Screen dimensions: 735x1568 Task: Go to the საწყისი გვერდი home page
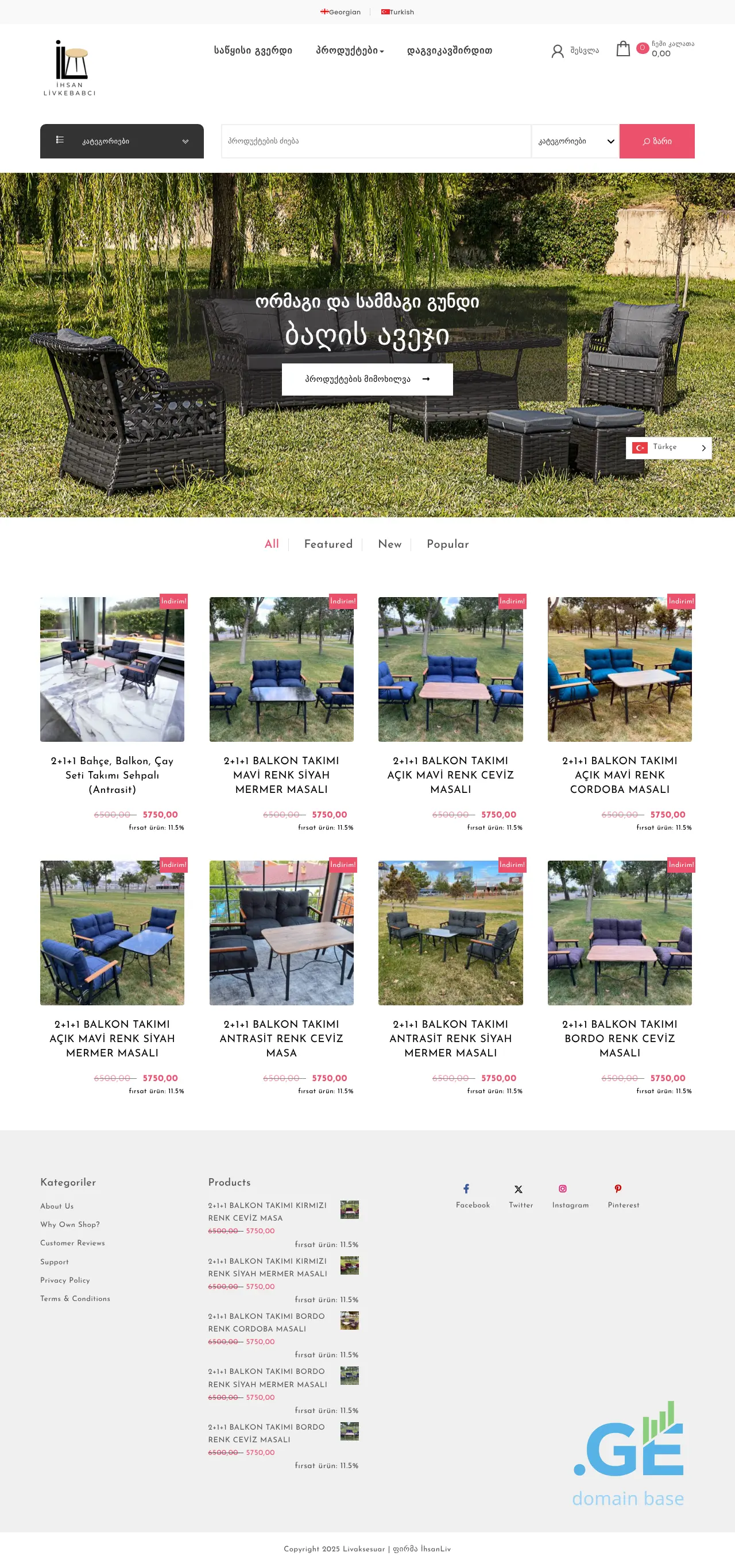click(253, 51)
